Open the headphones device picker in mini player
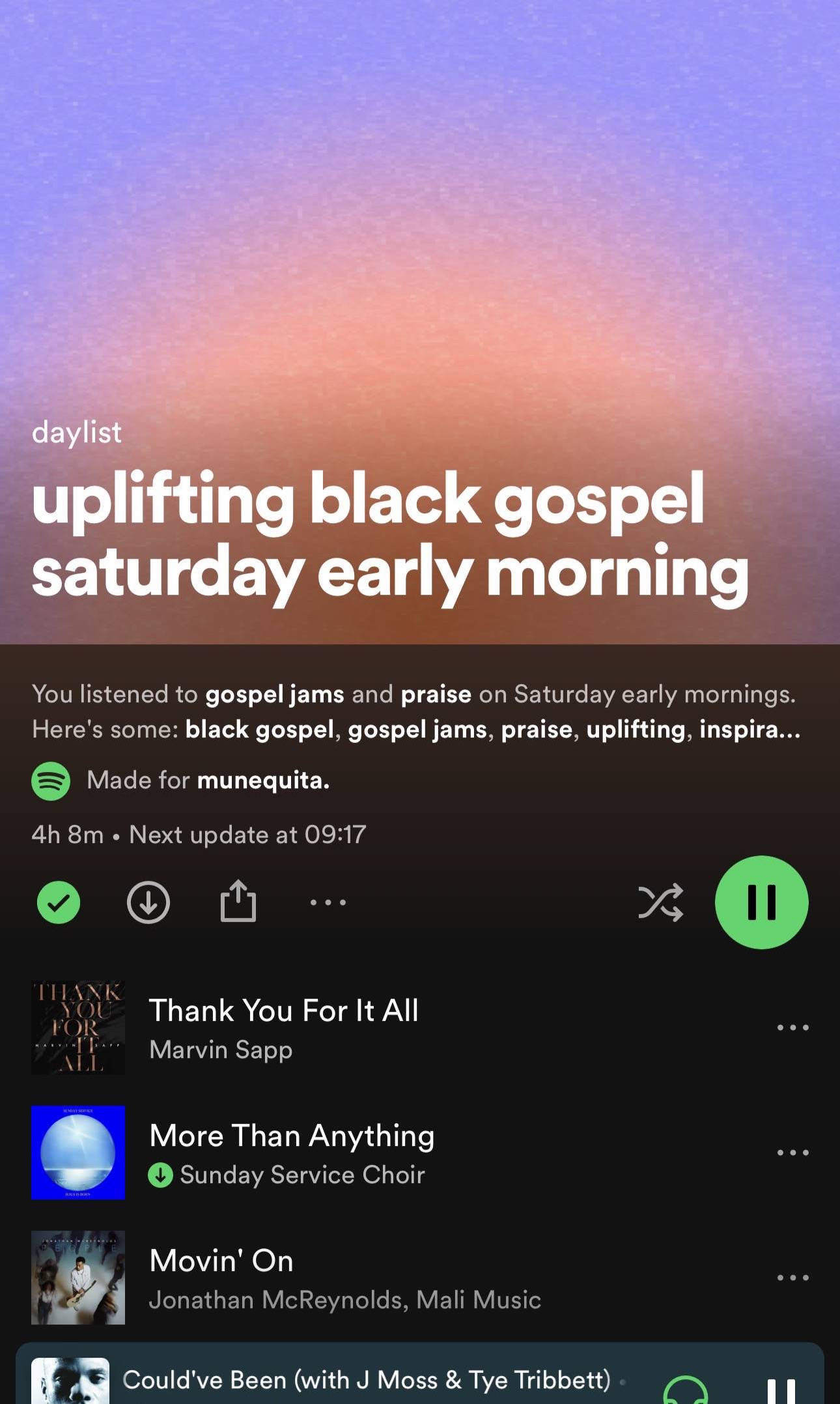This screenshot has height=1404, width=840. tap(685, 1391)
